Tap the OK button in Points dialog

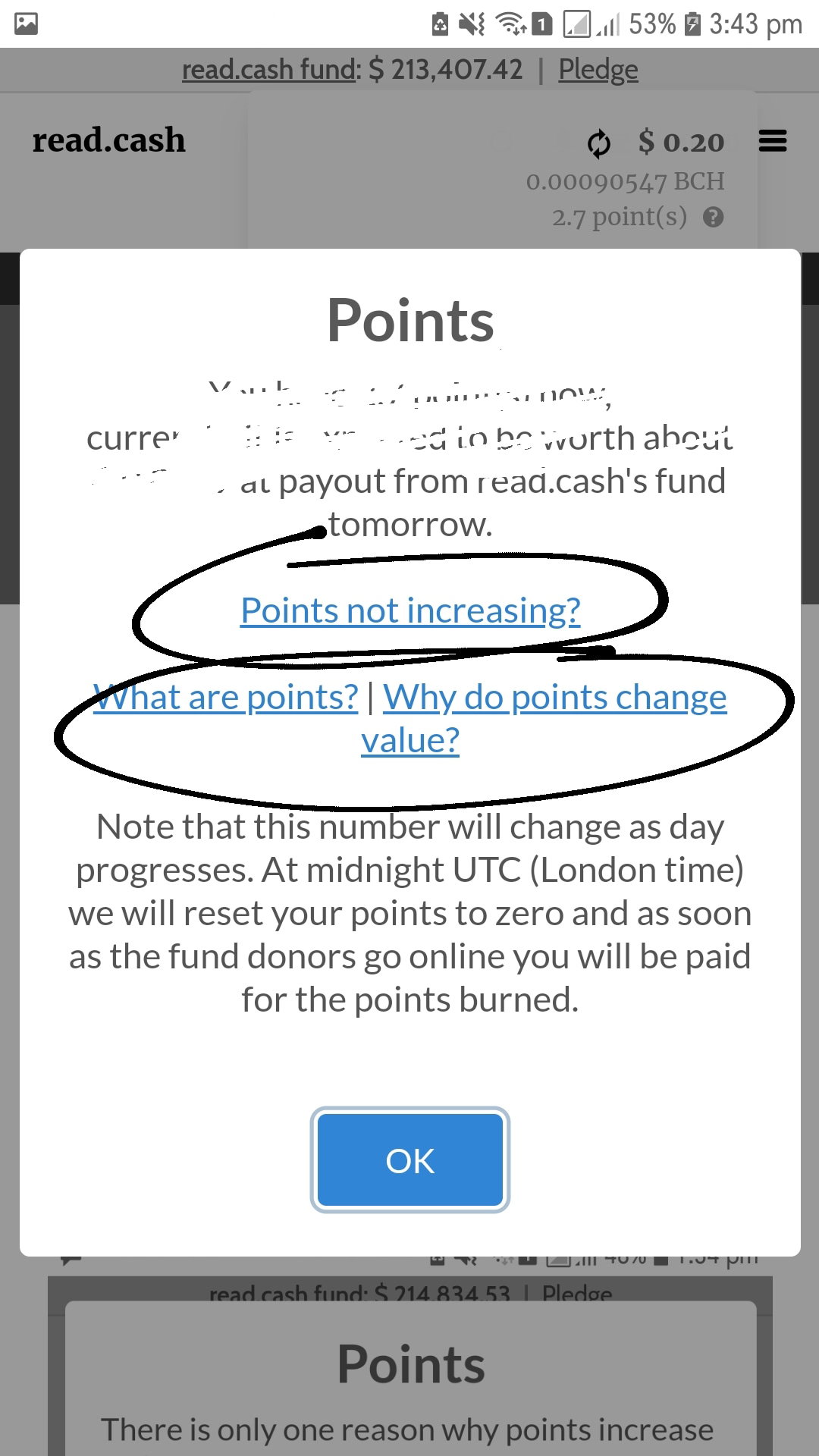tap(409, 1159)
